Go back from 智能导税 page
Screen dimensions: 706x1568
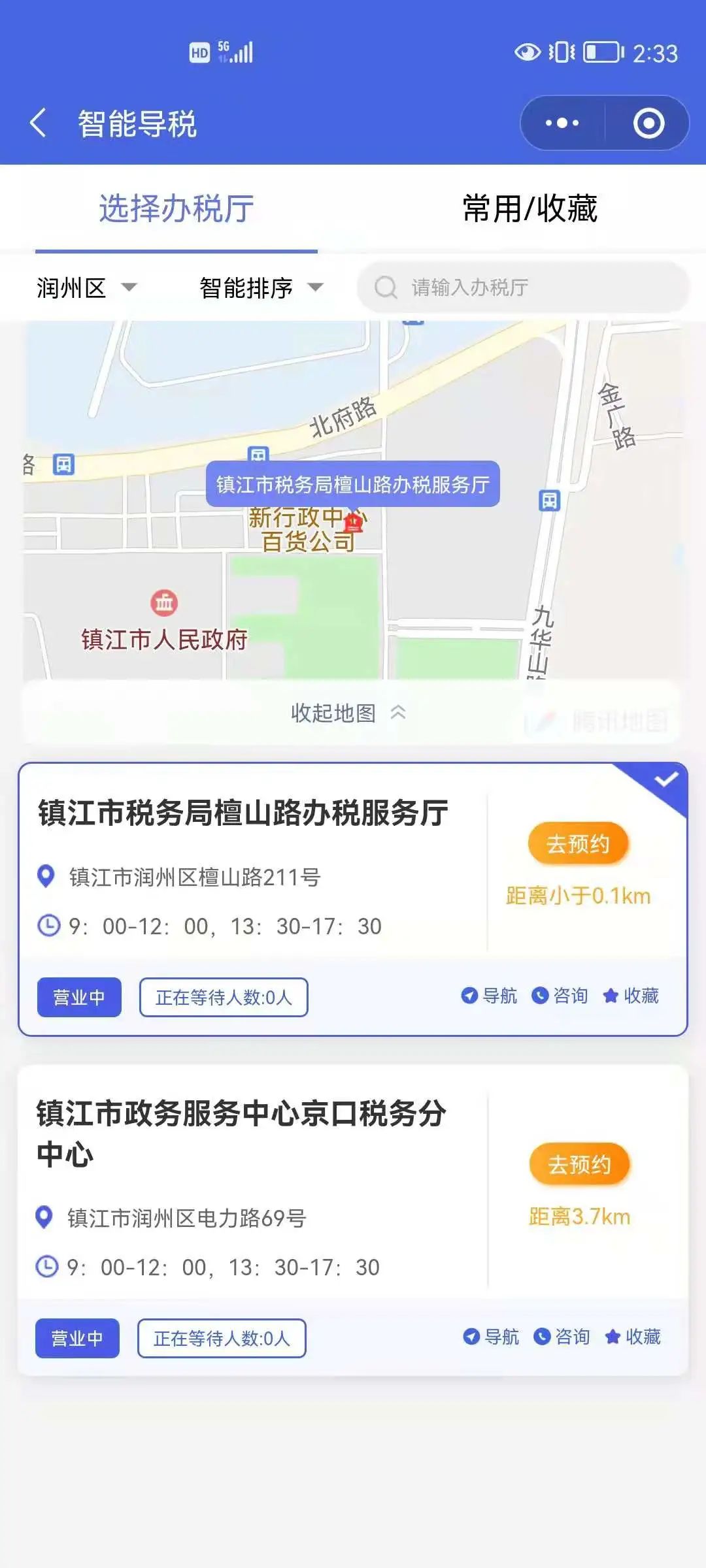click(x=39, y=123)
